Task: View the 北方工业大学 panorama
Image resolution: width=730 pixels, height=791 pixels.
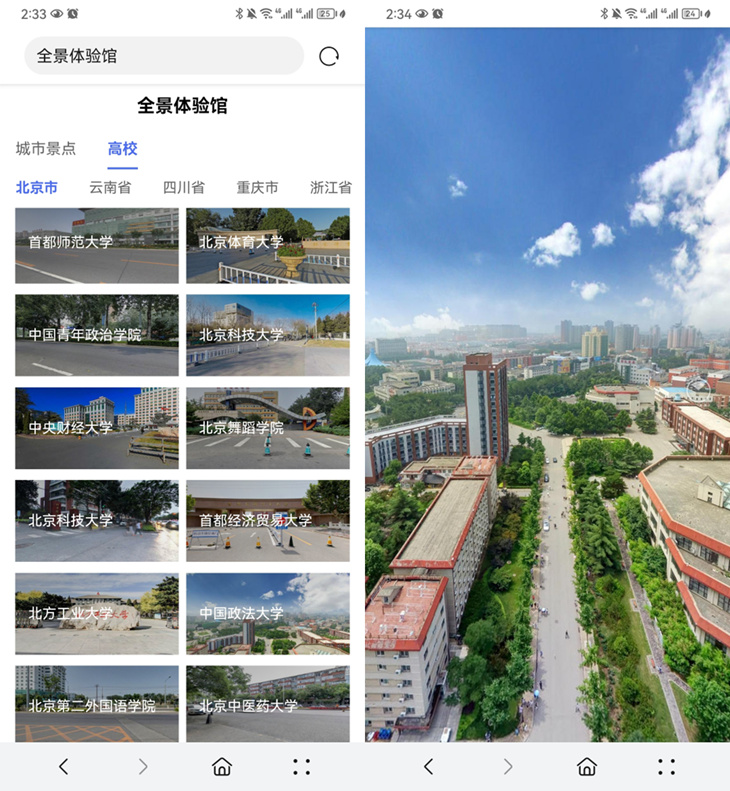Action: (x=97, y=613)
